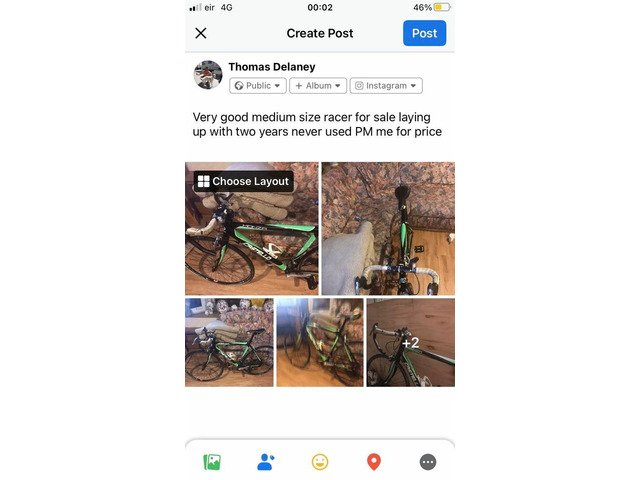Open Thomas Delaney's profile picture
Viewport: 640px width, 480px height.
[x=208, y=75]
